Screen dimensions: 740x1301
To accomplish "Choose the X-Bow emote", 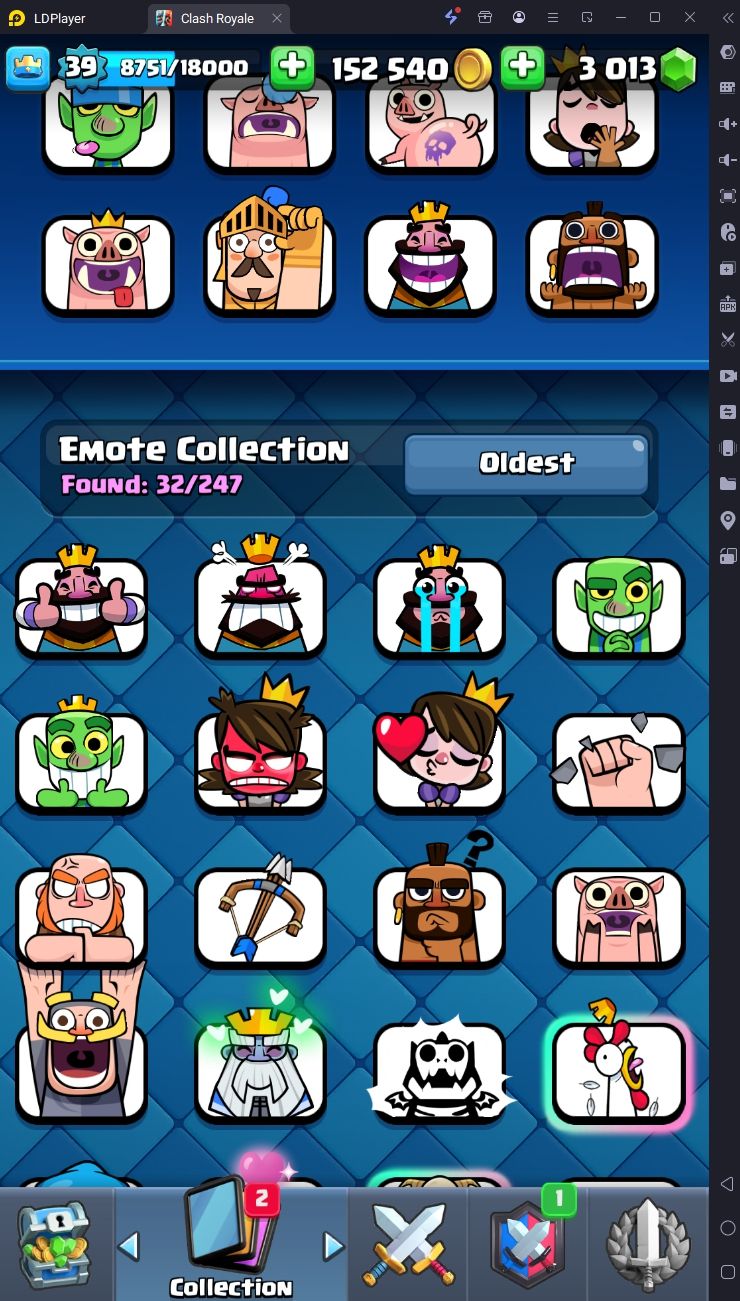I will pyautogui.click(x=260, y=915).
